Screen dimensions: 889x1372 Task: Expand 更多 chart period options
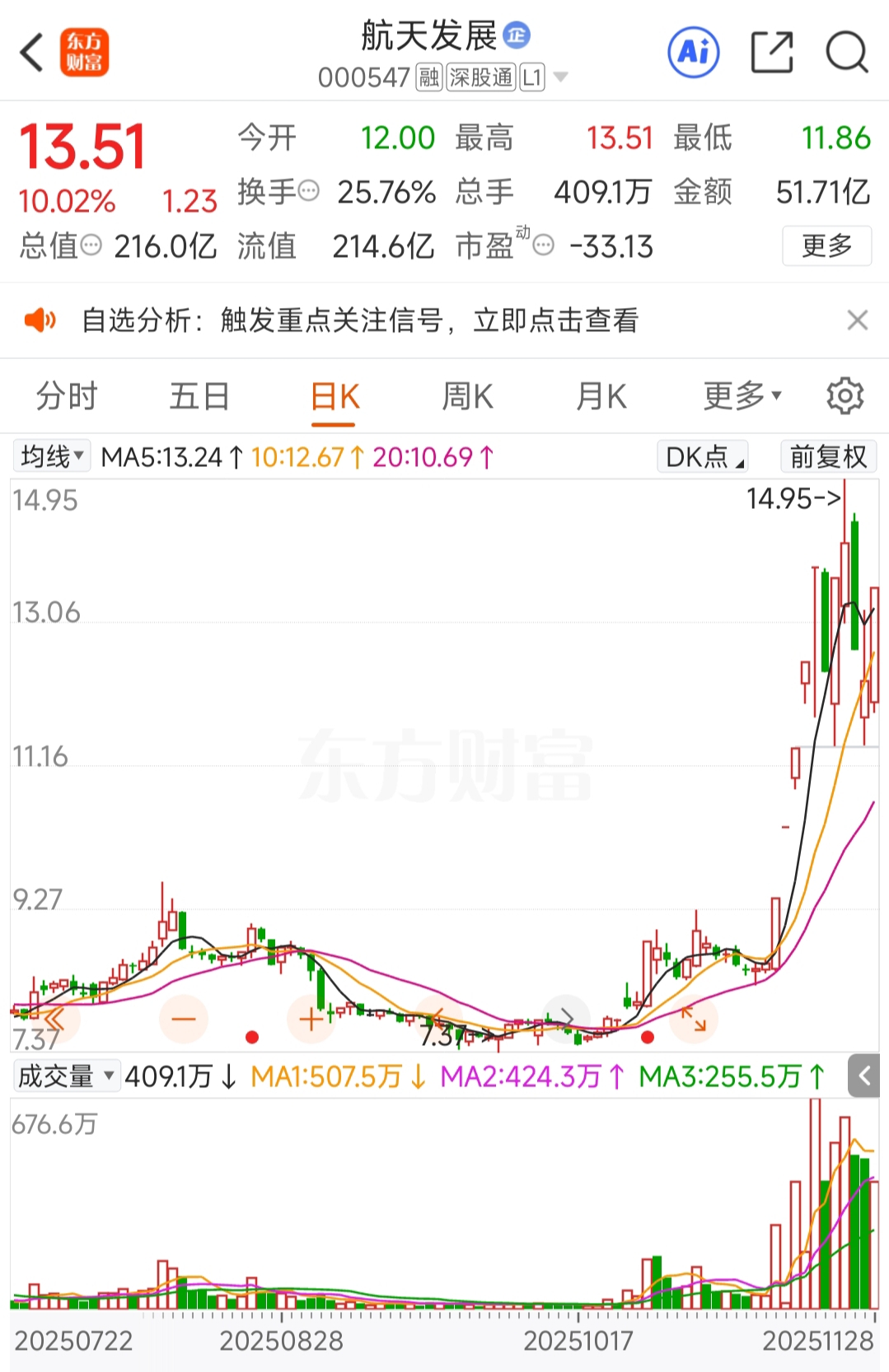click(x=742, y=396)
